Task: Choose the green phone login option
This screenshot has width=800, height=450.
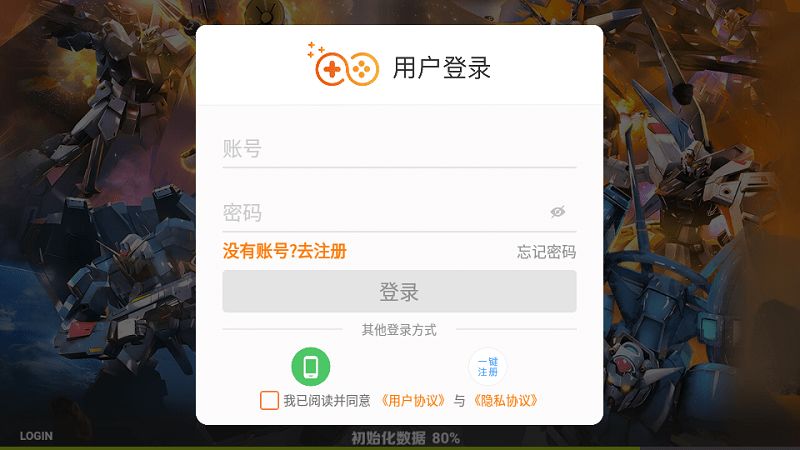Action: click(311, 367)
